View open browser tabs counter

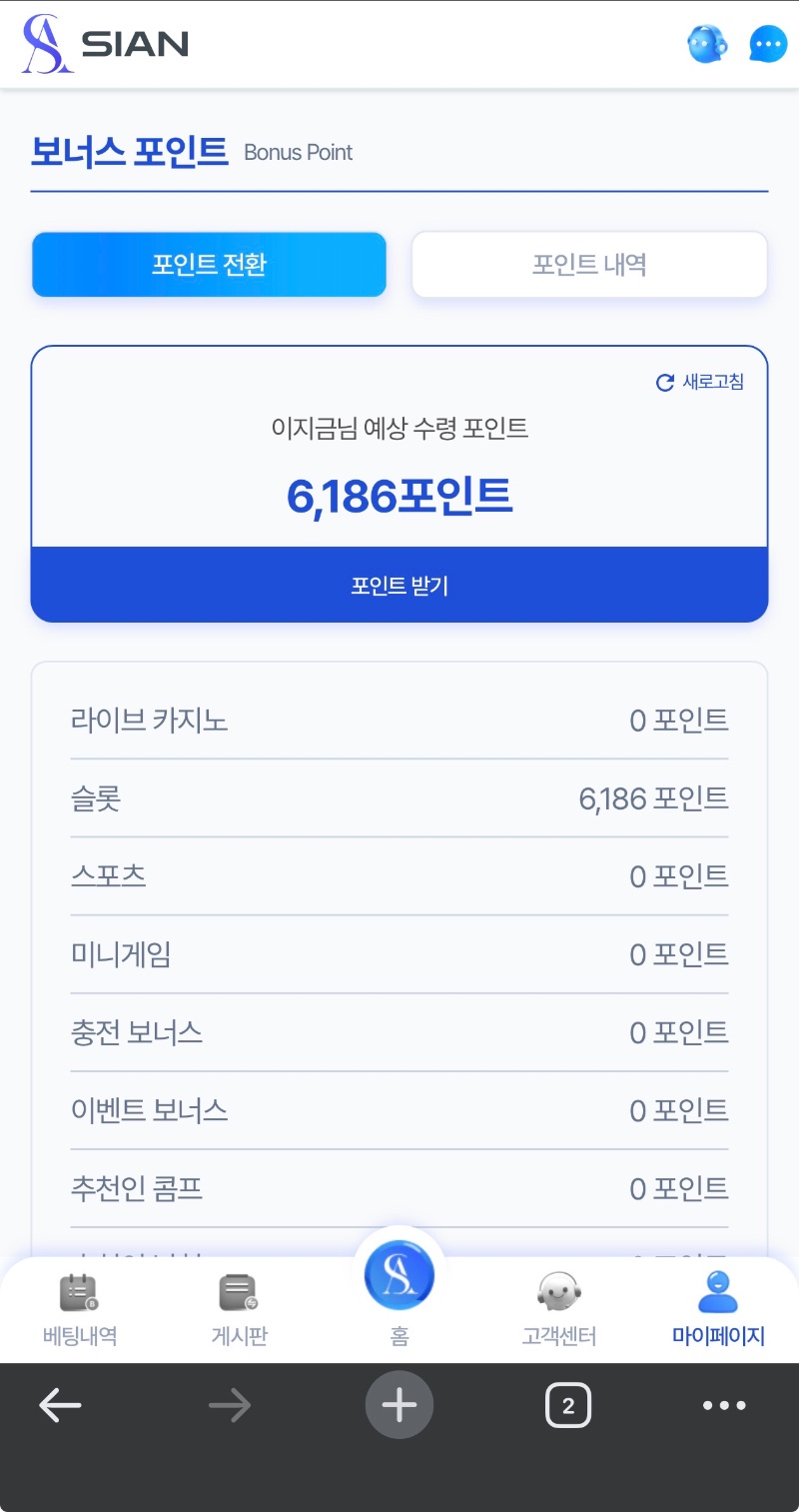(568, 1406)
